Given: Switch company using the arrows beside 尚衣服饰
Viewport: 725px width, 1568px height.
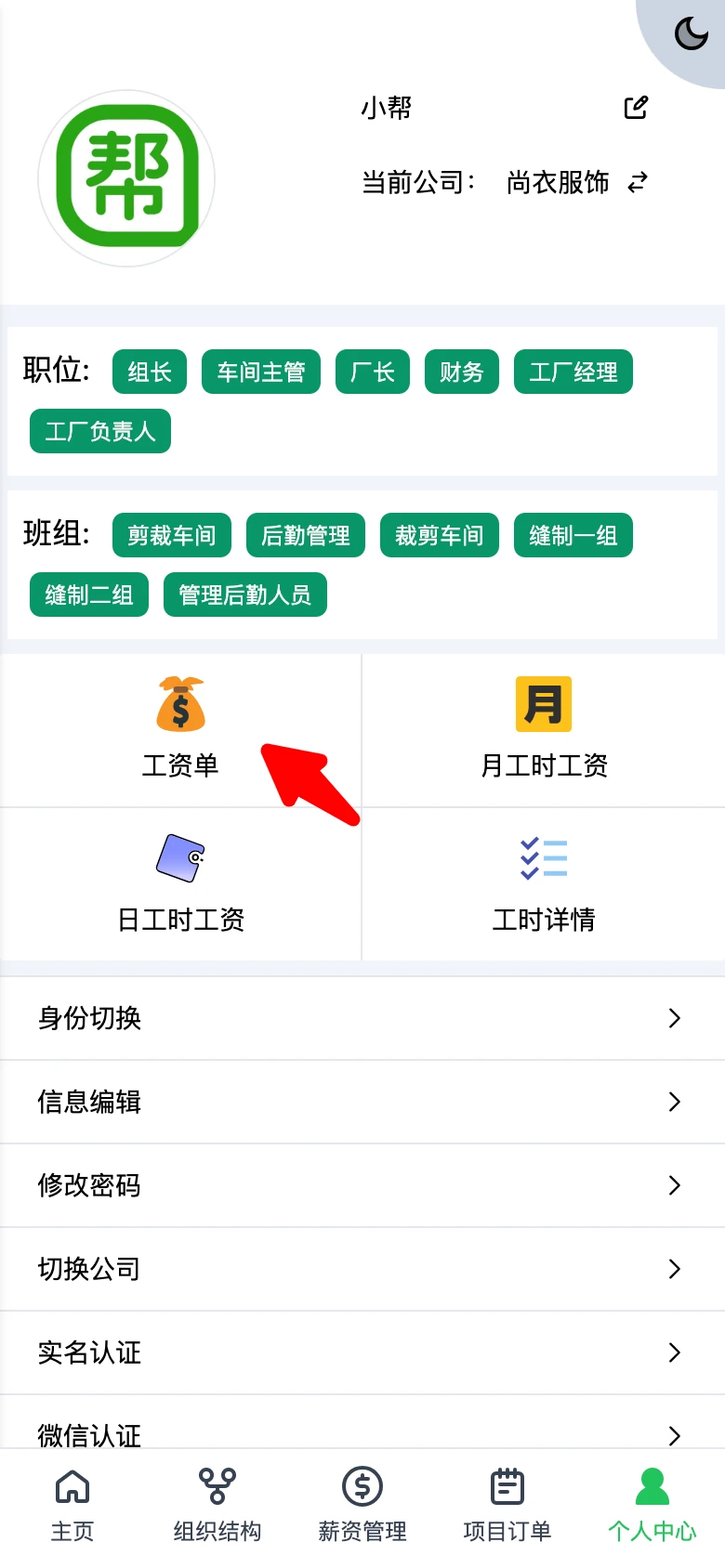Looking at the screenshot, I should click(639, 183).
